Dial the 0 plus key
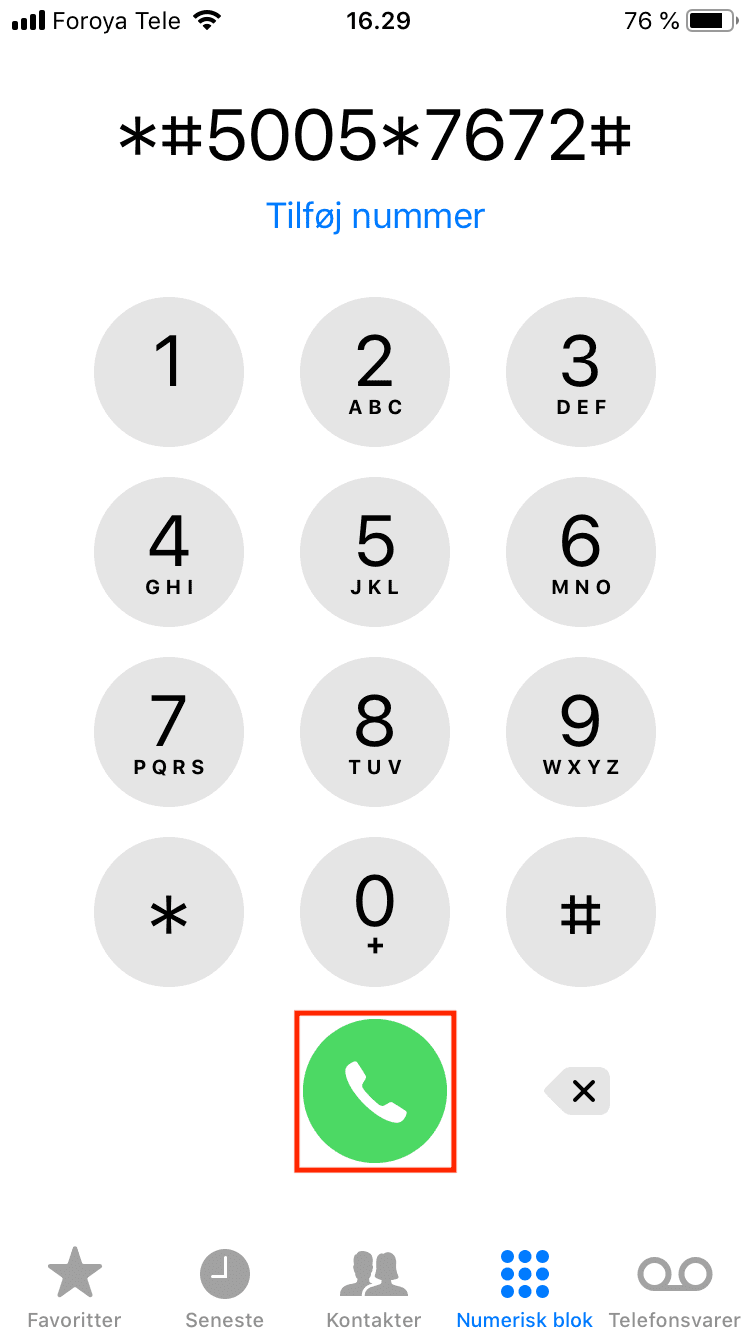Viewport: 750px width, 1334px height. coord(375,912)
